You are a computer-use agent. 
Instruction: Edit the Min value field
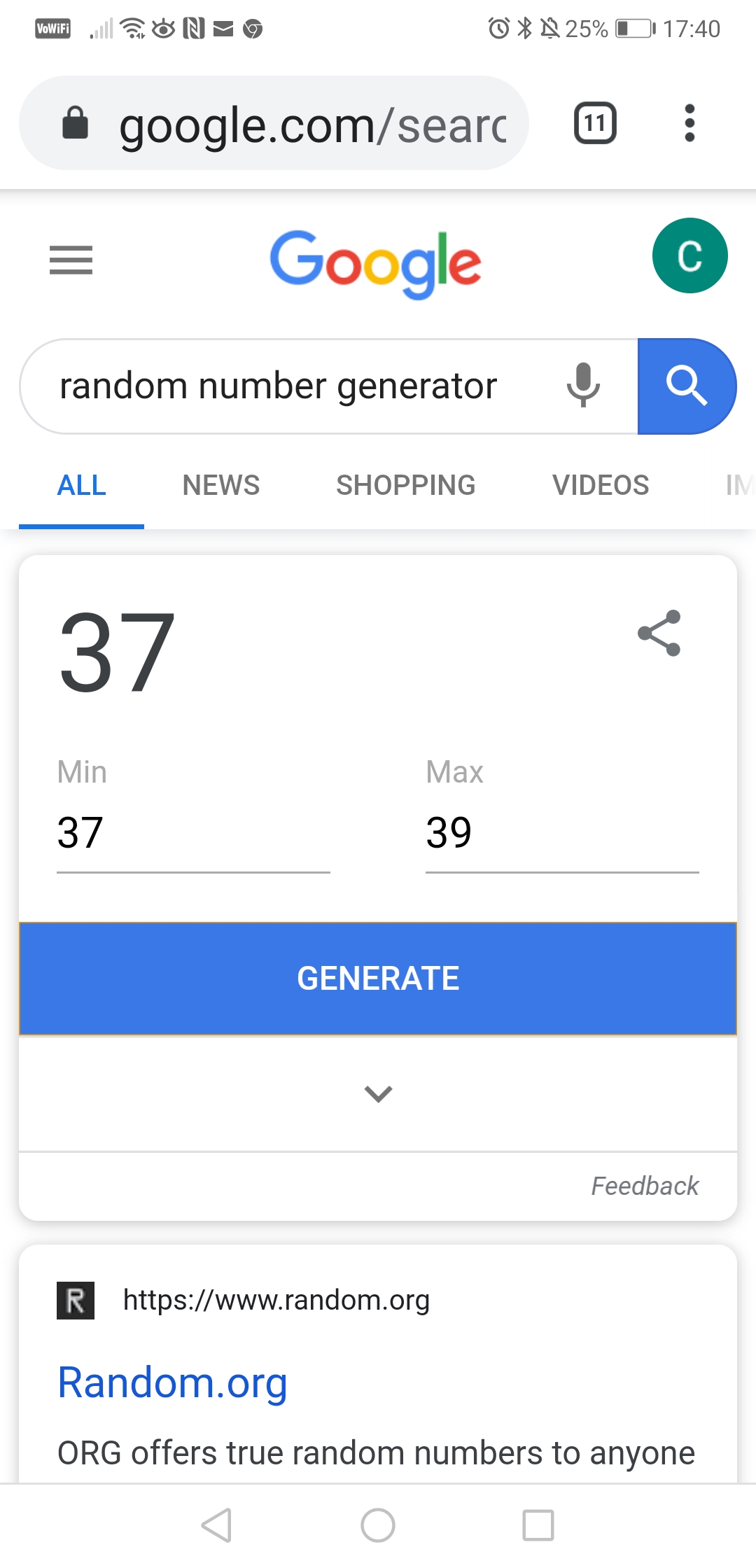click(x=192, y=833)
